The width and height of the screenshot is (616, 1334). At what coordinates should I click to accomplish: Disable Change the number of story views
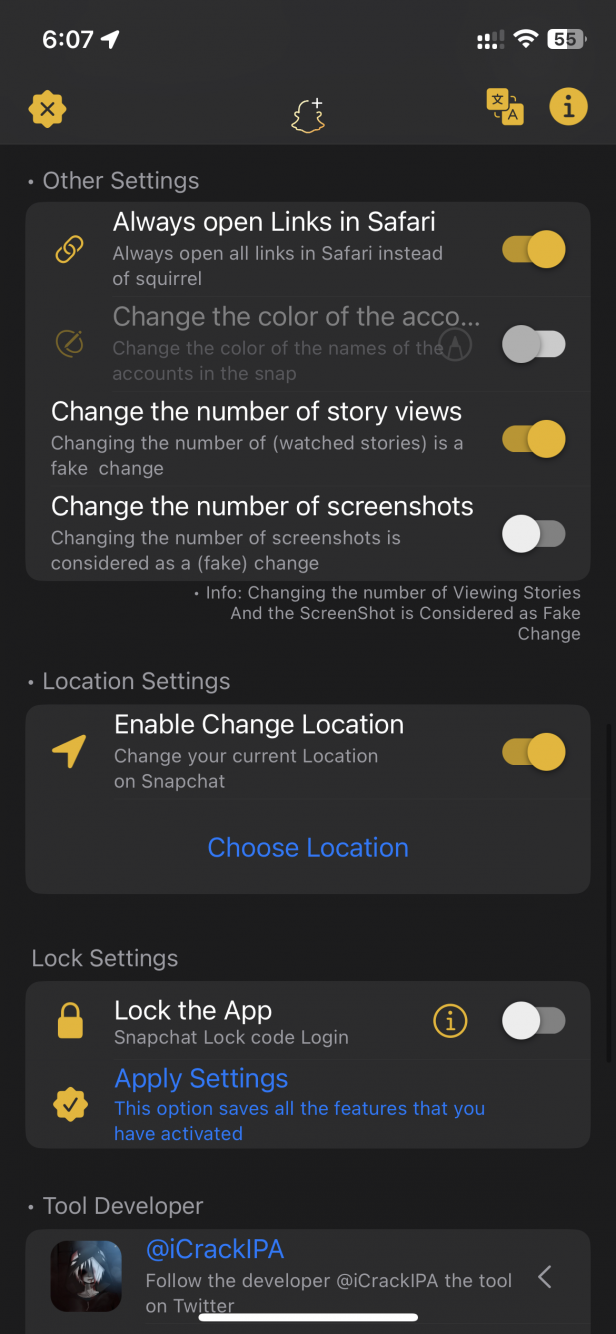[x=534, y=439]
